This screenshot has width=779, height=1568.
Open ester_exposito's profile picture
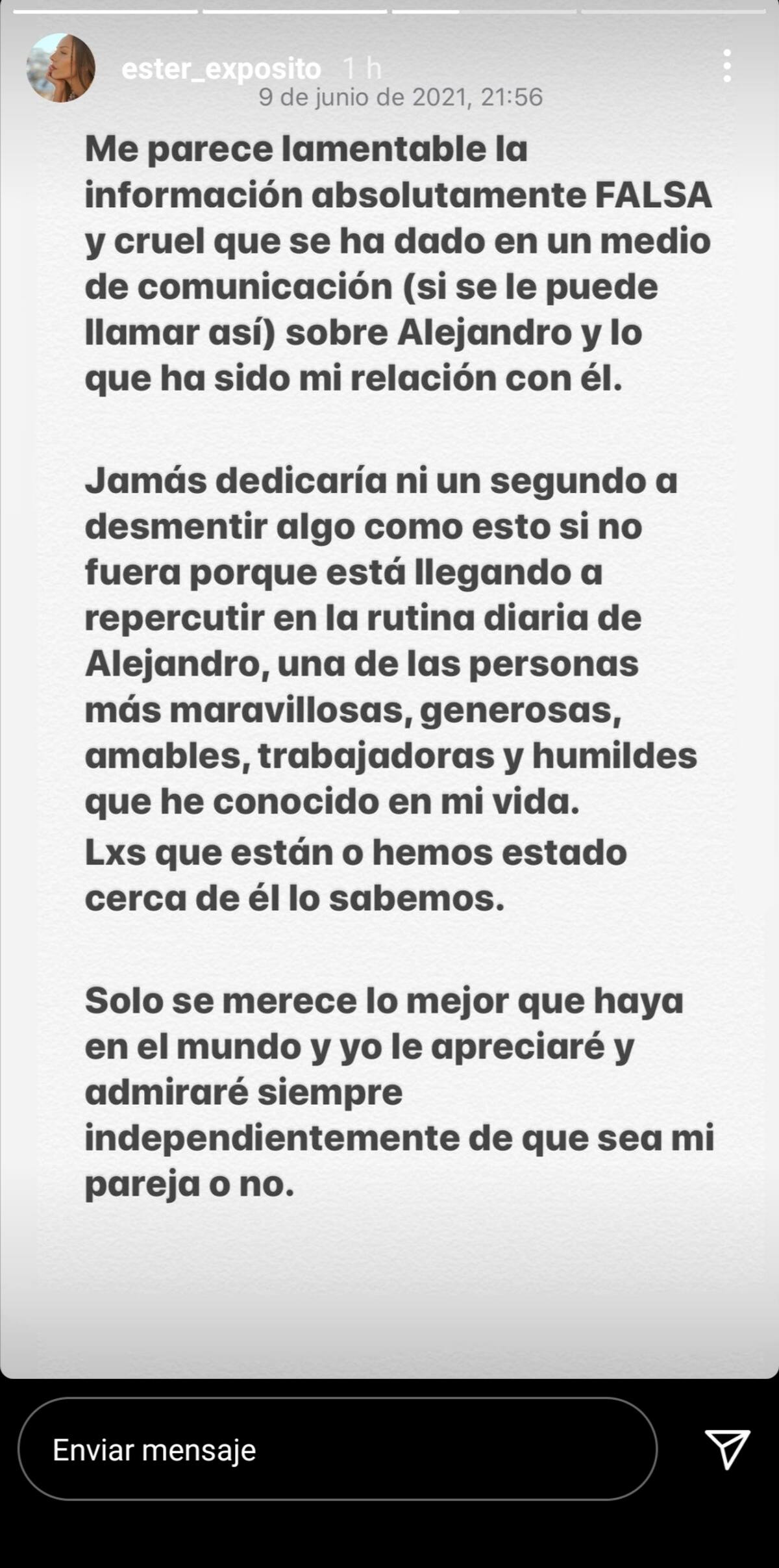(x=60, y=68)
